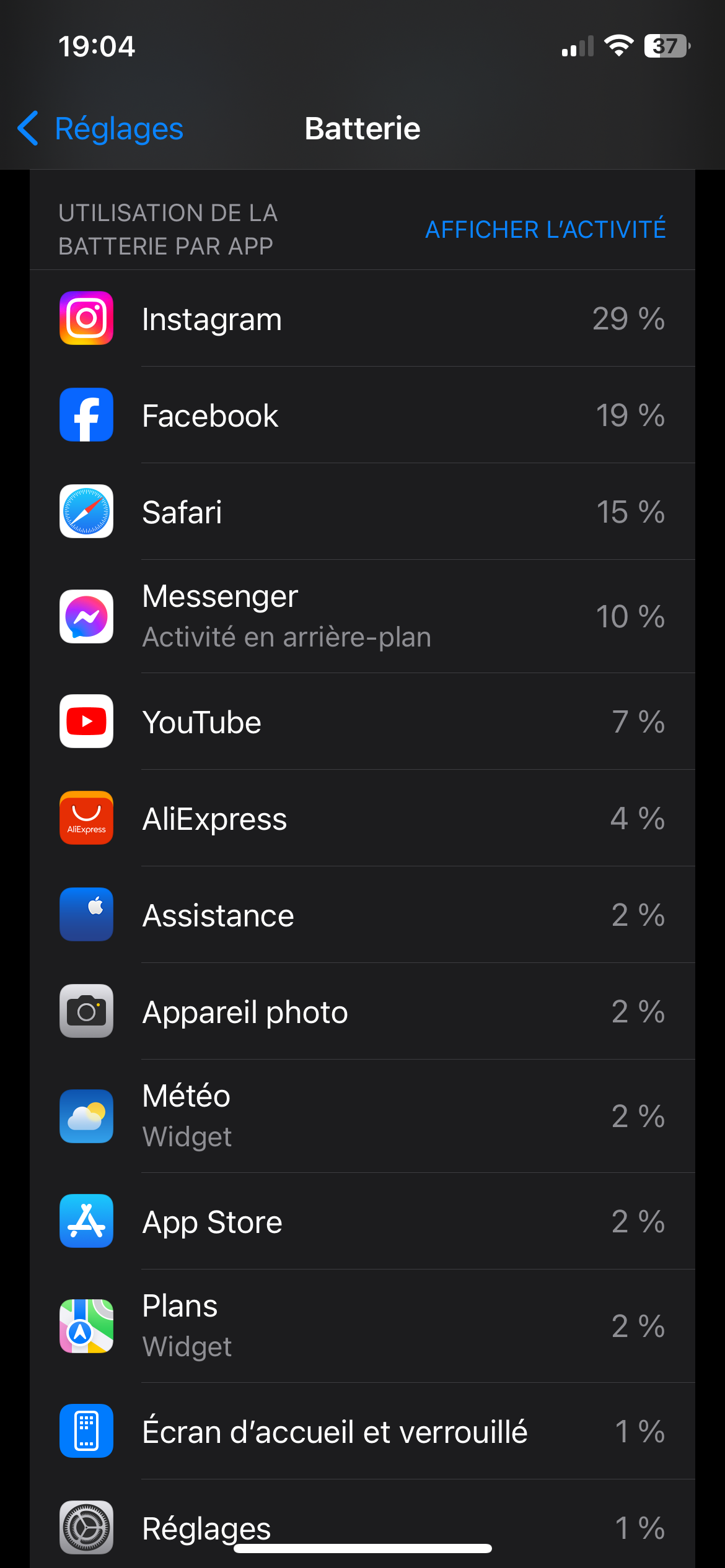Viewport: 725px width, 1568px height.
Task: Select the Instagram battery usage row
Action: (x=362, y=319)
